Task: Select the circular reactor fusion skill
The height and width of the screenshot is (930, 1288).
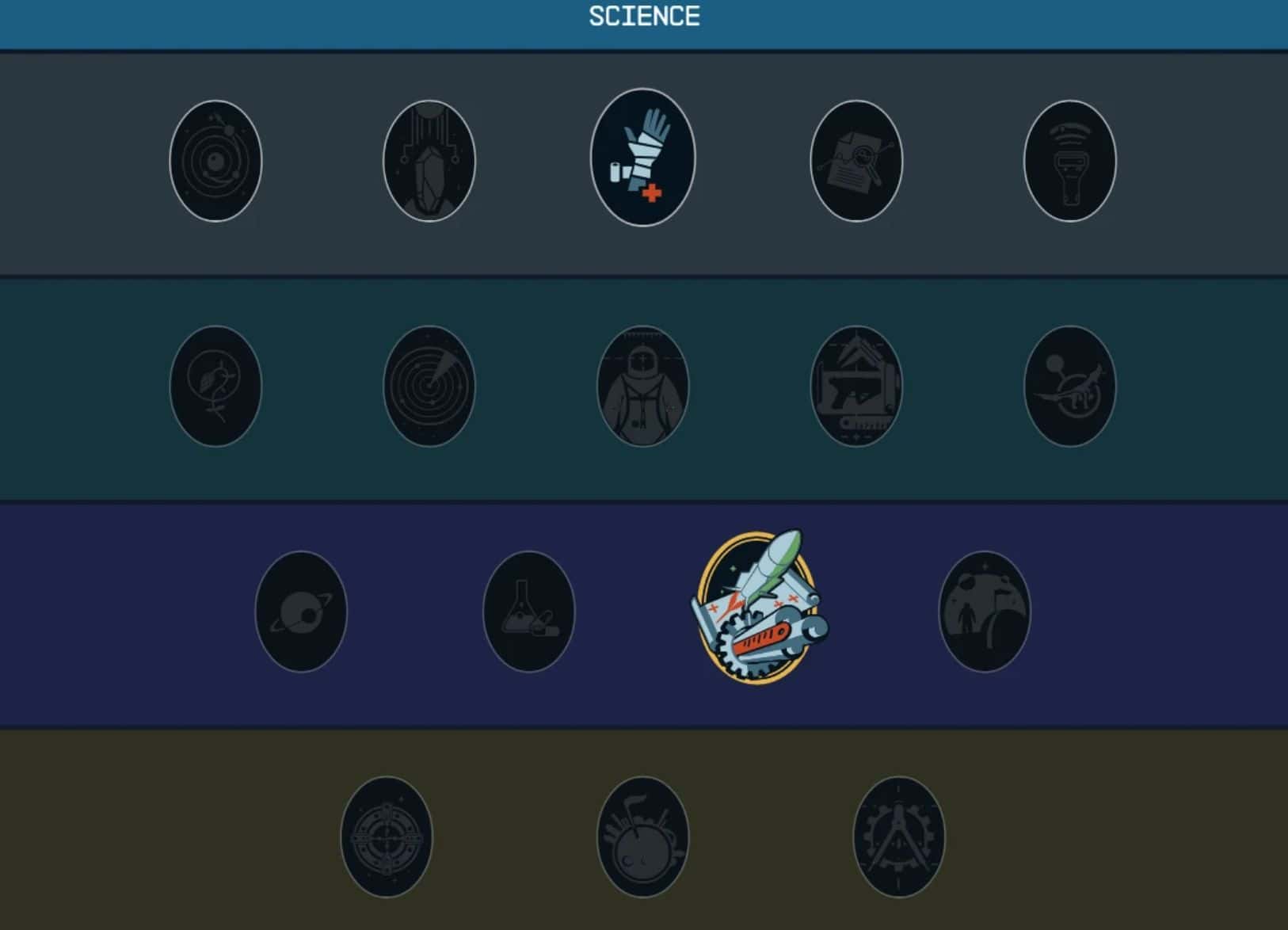Action: pyautogui.click(x=387, y=837)
